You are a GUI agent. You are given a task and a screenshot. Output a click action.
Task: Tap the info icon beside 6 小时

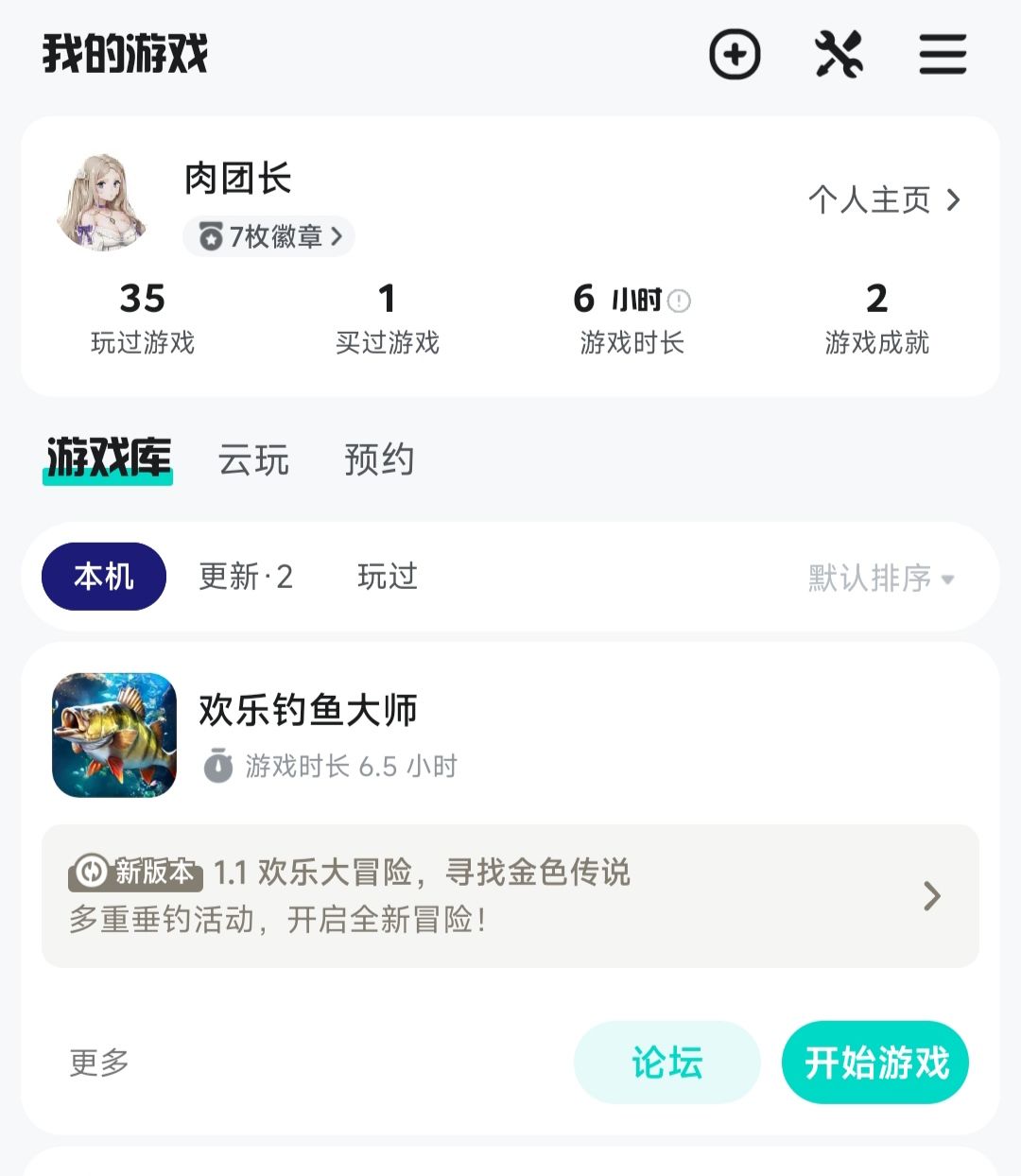click(679, 302)
